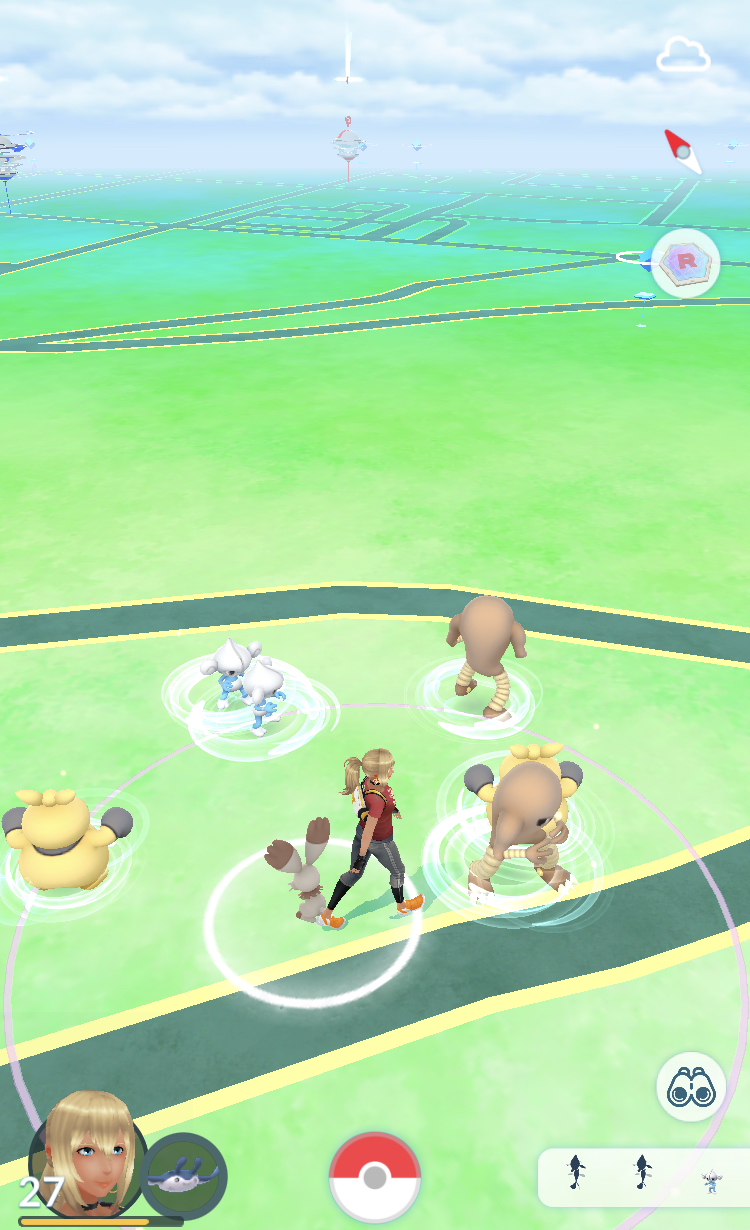Open the Research binoculars button

[x=691, y=1087]
